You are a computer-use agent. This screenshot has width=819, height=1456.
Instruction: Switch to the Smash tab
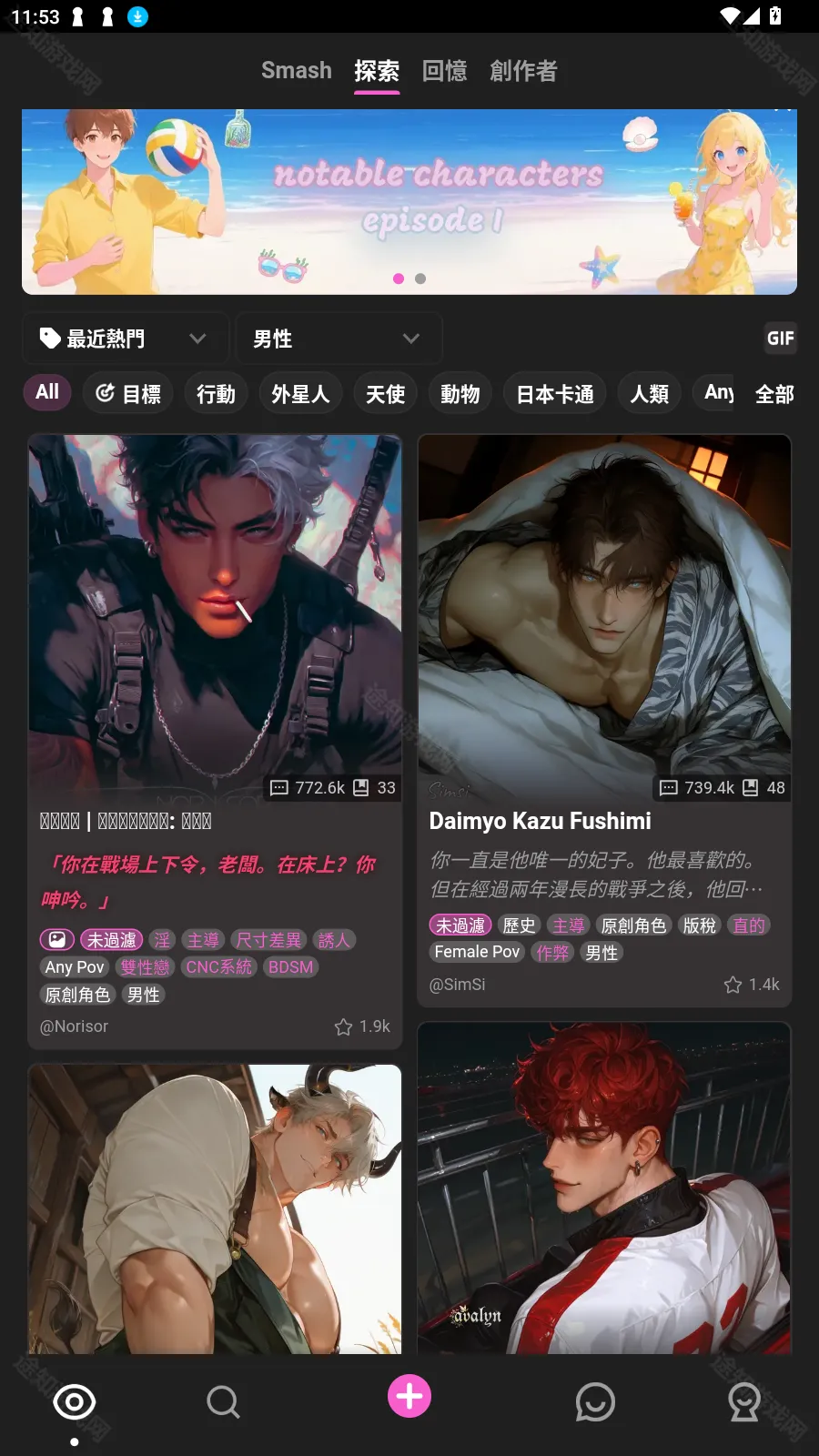pos(296,70)
